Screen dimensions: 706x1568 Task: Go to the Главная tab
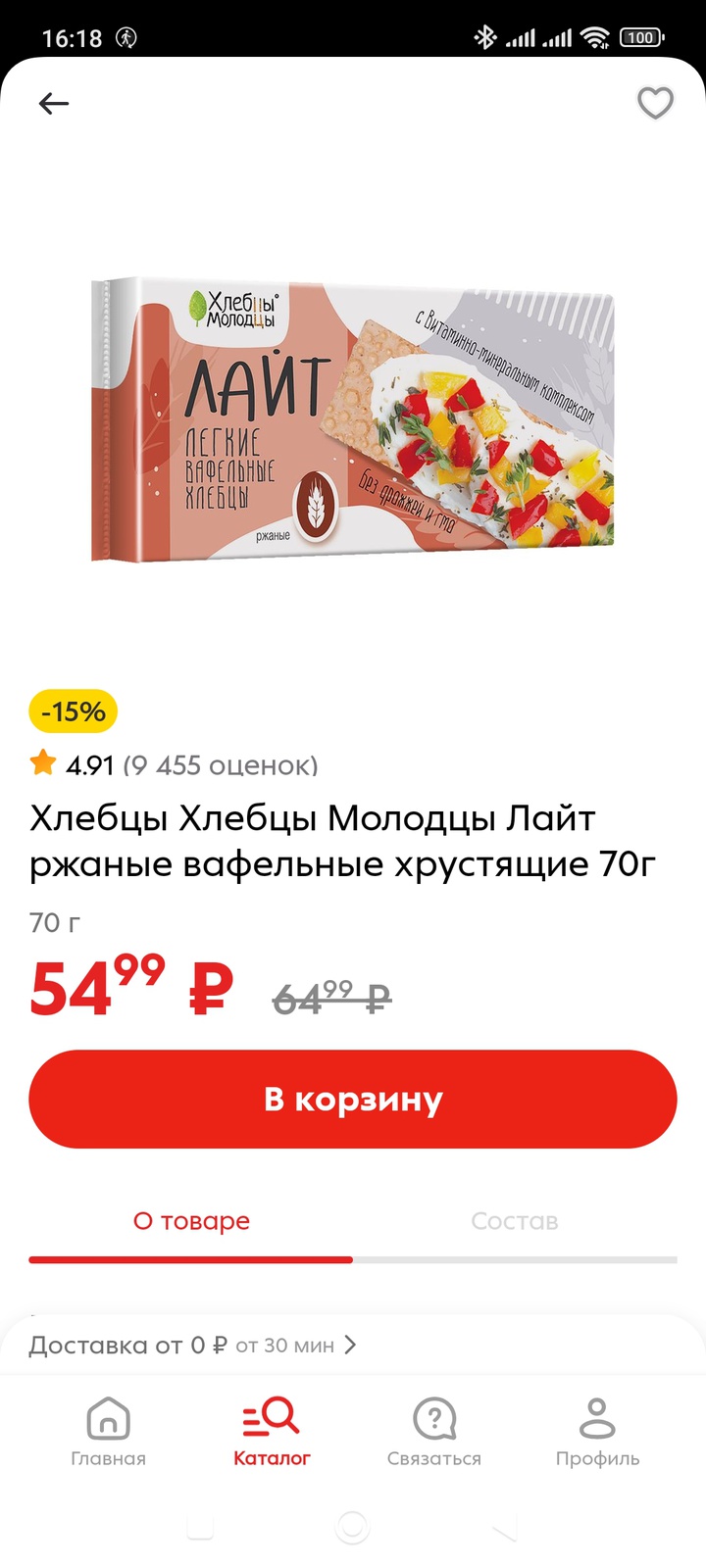[x=108, y=1432]
